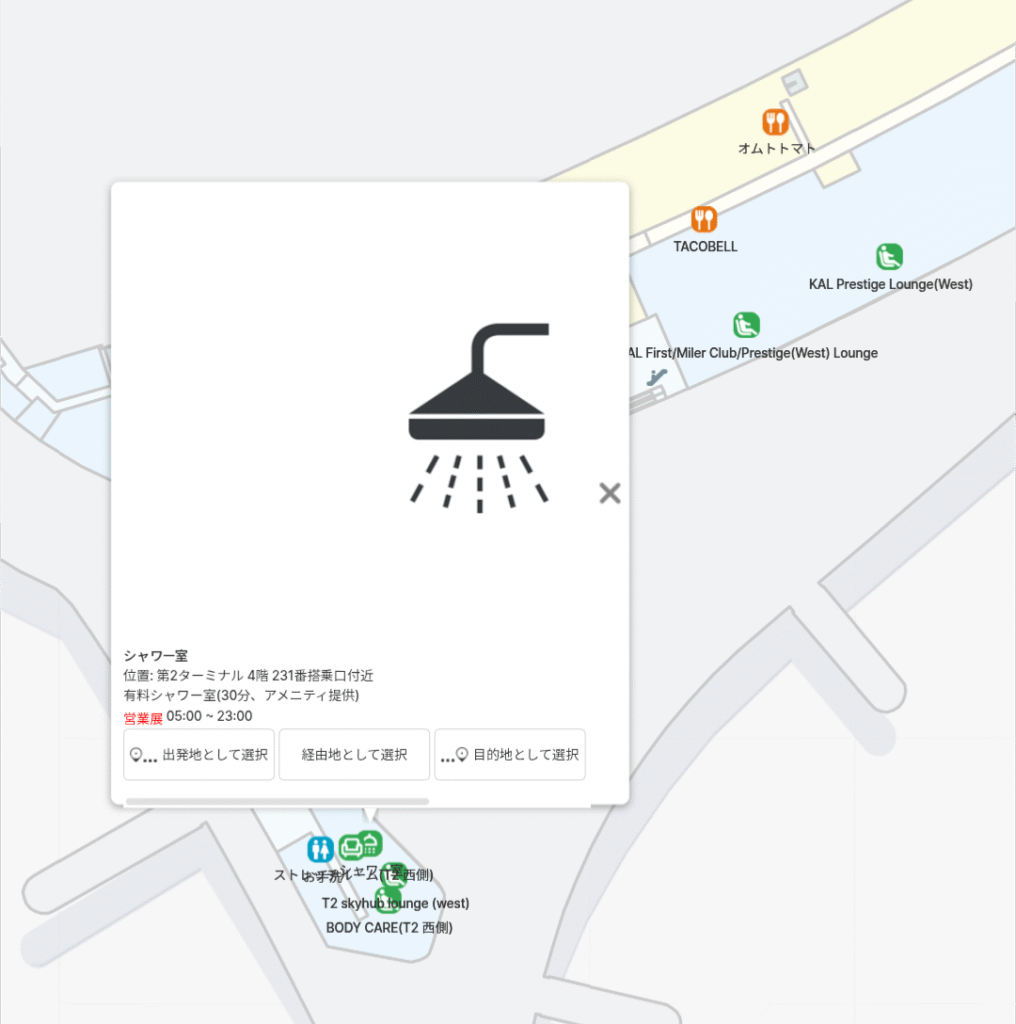Set shower room as 目的地として選択
The height and width of the screenshot is (1024, 1016).
(x=510, y=755)
